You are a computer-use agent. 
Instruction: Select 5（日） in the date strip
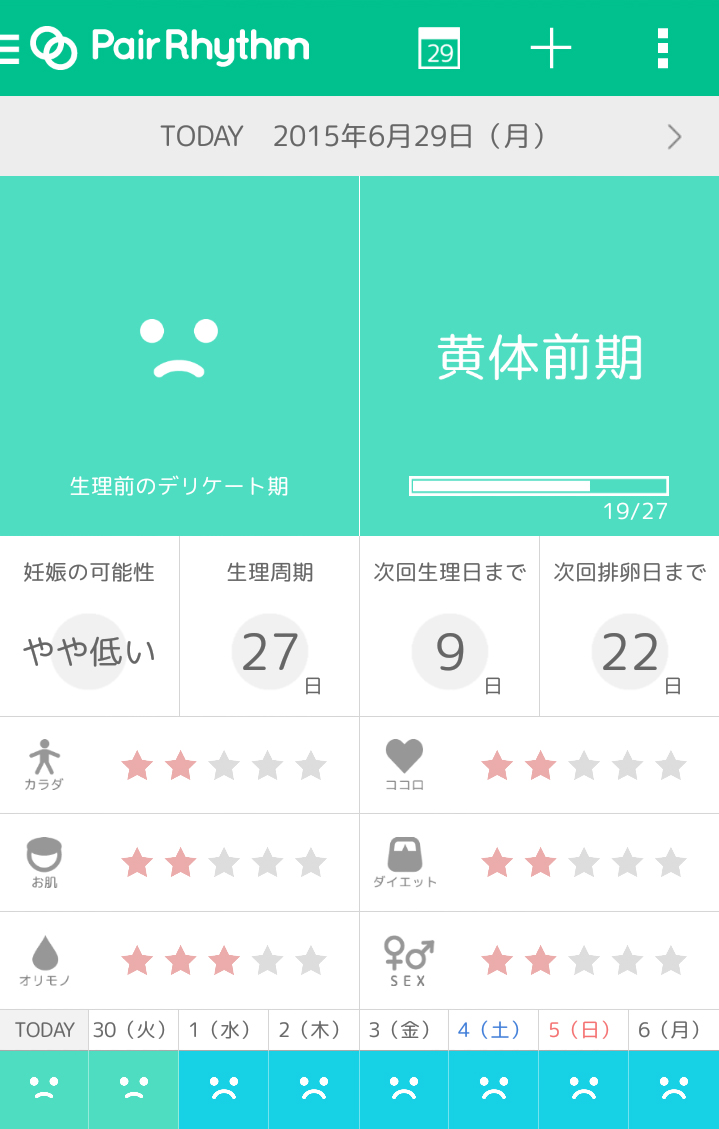coord(583,1070)
